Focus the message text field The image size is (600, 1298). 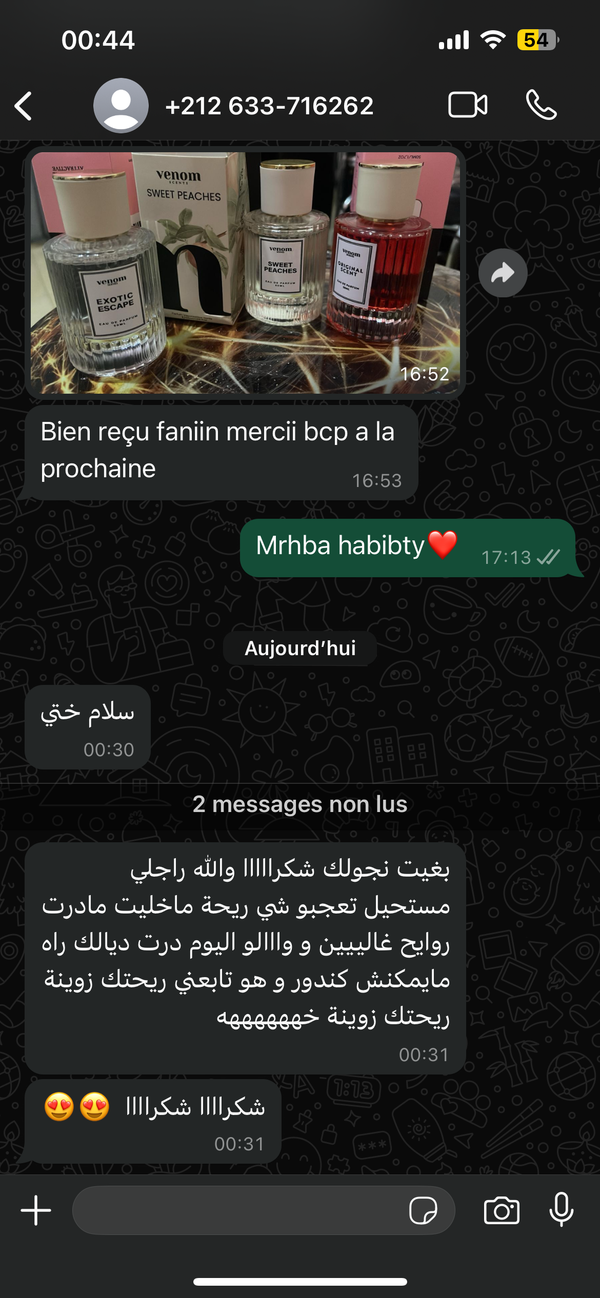(x=240, y=1211)
